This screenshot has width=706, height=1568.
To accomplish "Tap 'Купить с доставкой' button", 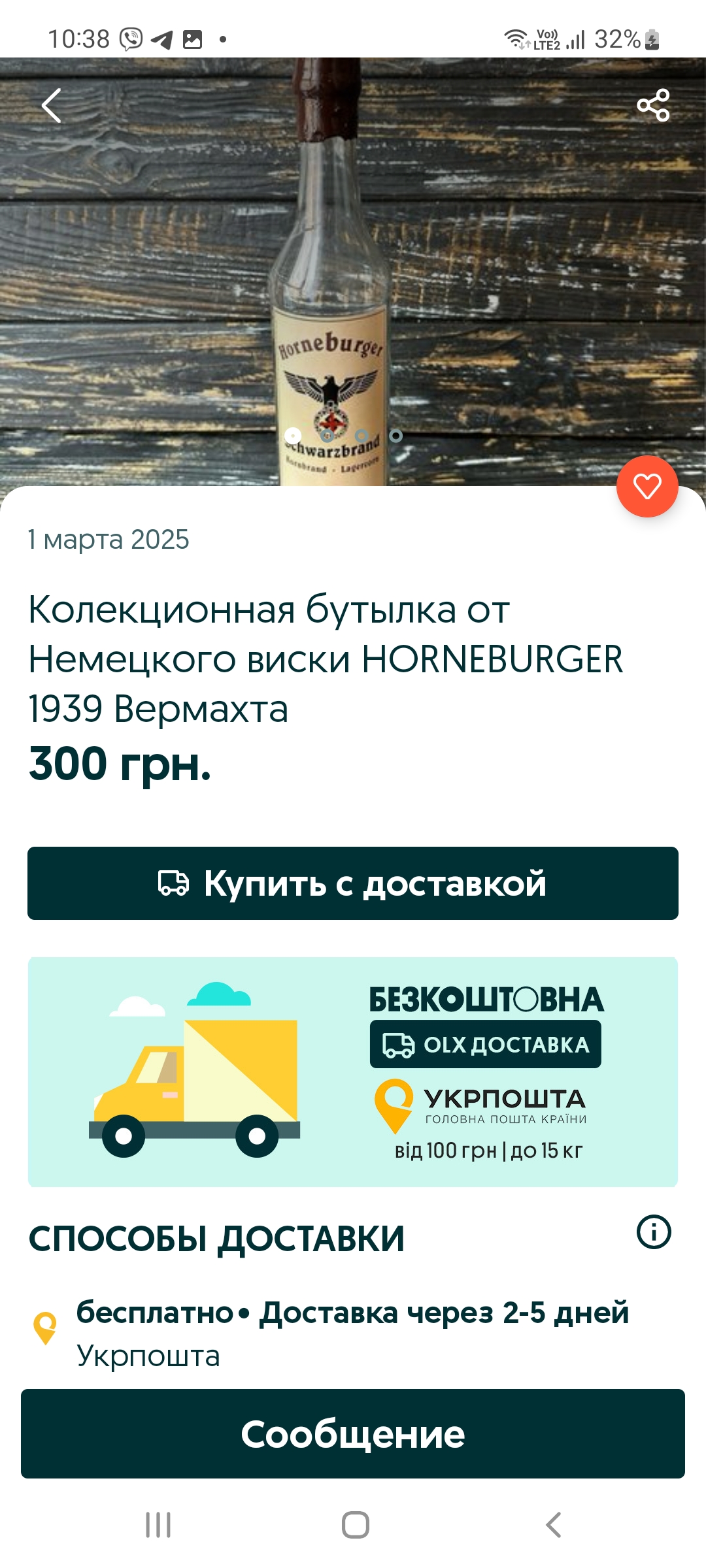I will tap(353, 883).
